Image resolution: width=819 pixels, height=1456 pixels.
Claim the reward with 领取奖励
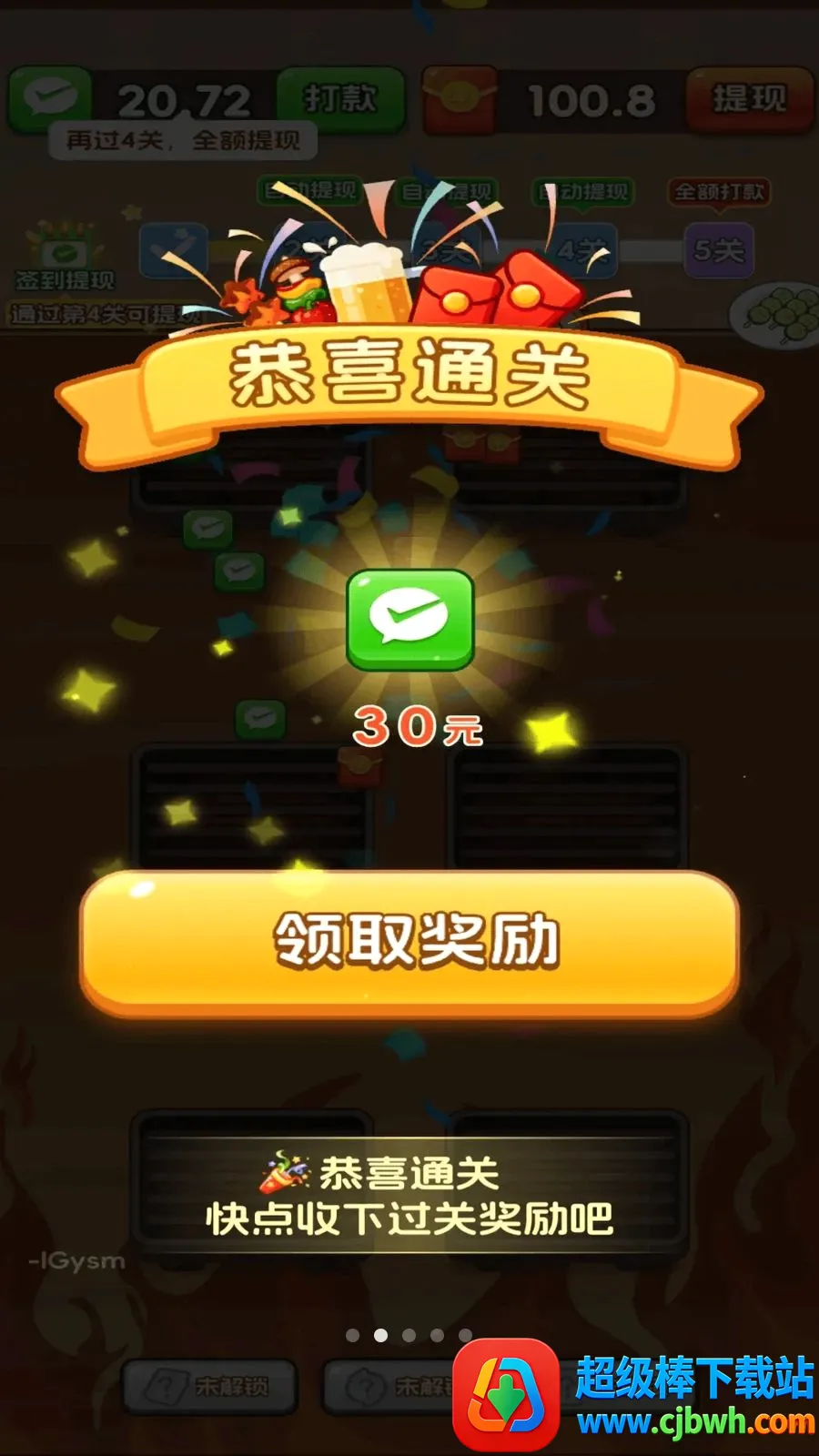[409, 943]
